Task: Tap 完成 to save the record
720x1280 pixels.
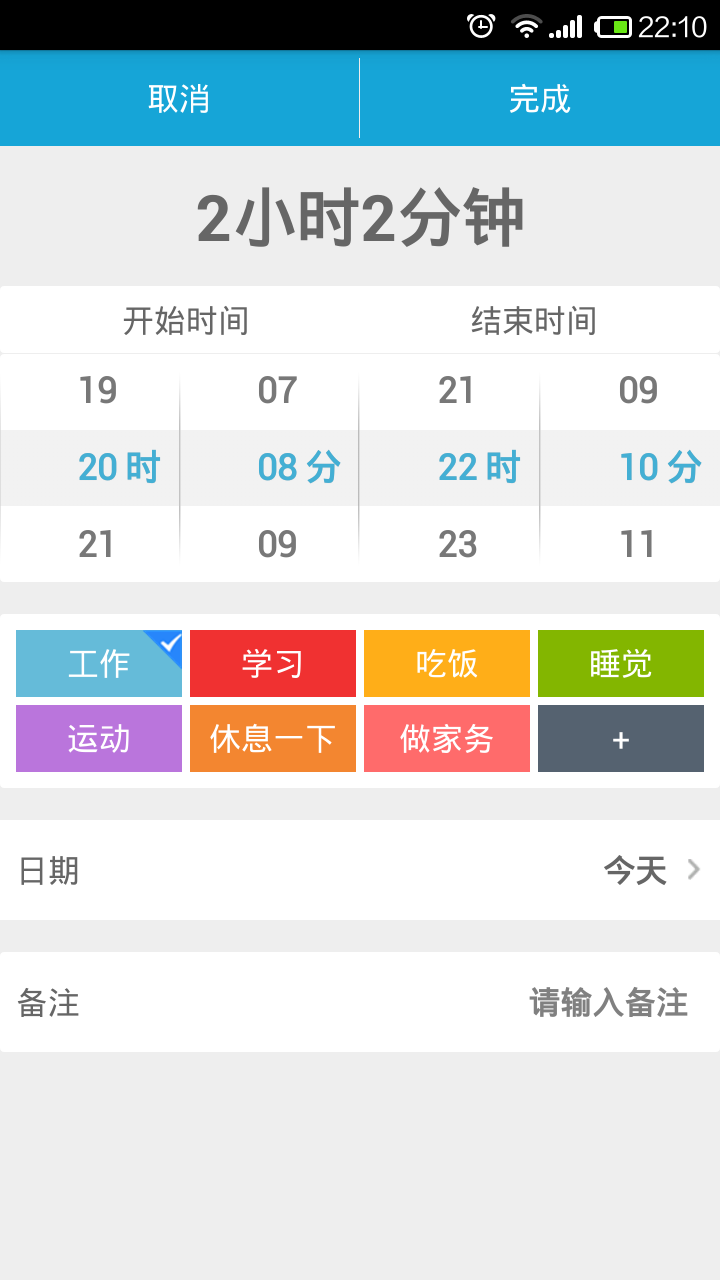Action: (540, 97)
